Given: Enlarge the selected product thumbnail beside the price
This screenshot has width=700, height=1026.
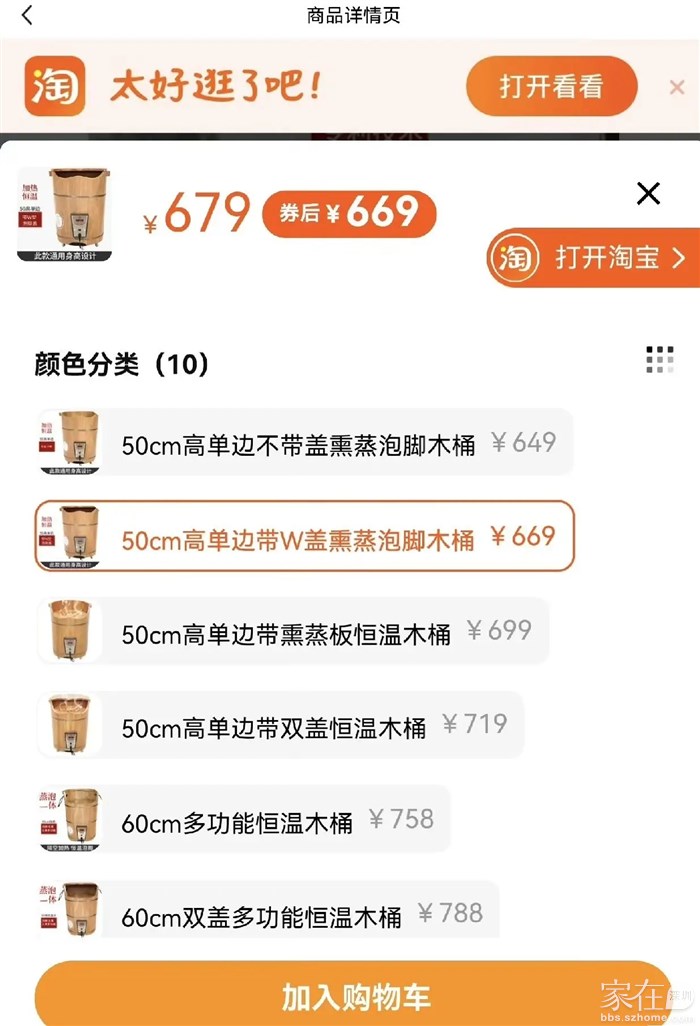Looking at the screenshot, I should click(64, 214).
